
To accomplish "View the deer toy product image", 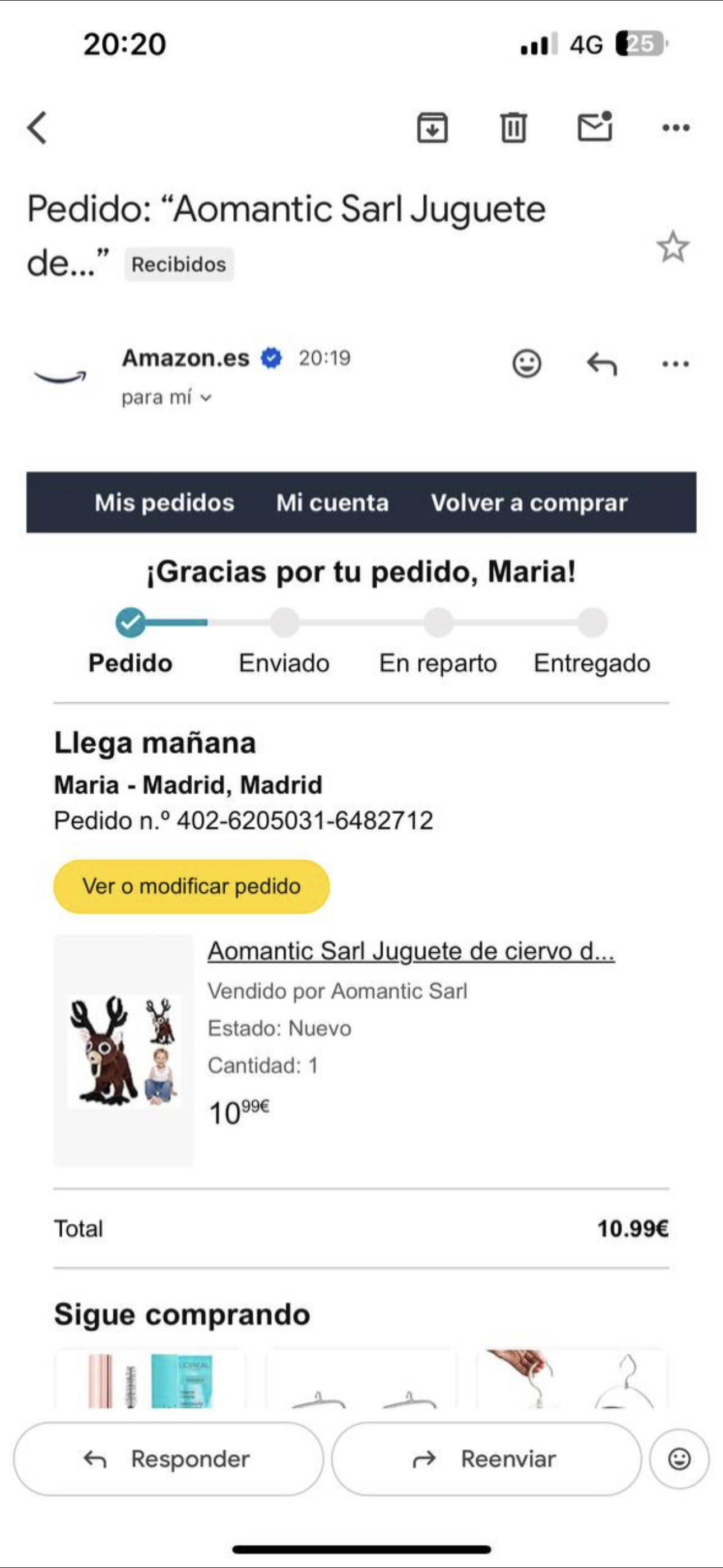I will pyautogui.click(x=123, y=1049).
